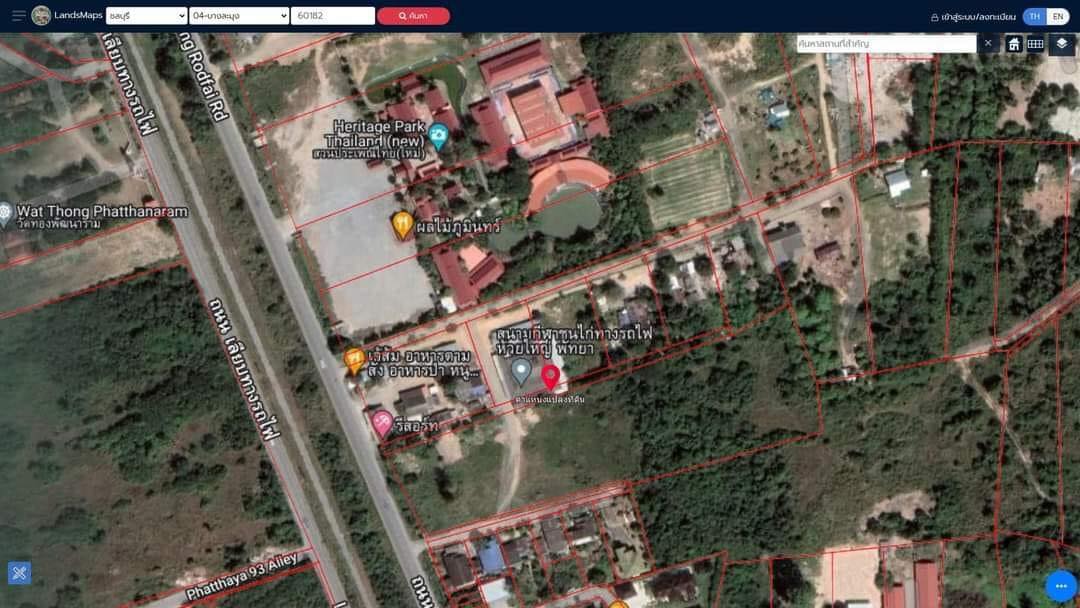The height and width of the screenshot is (608, 1080).
Task: Open the map layers button
Action: 1062,44
